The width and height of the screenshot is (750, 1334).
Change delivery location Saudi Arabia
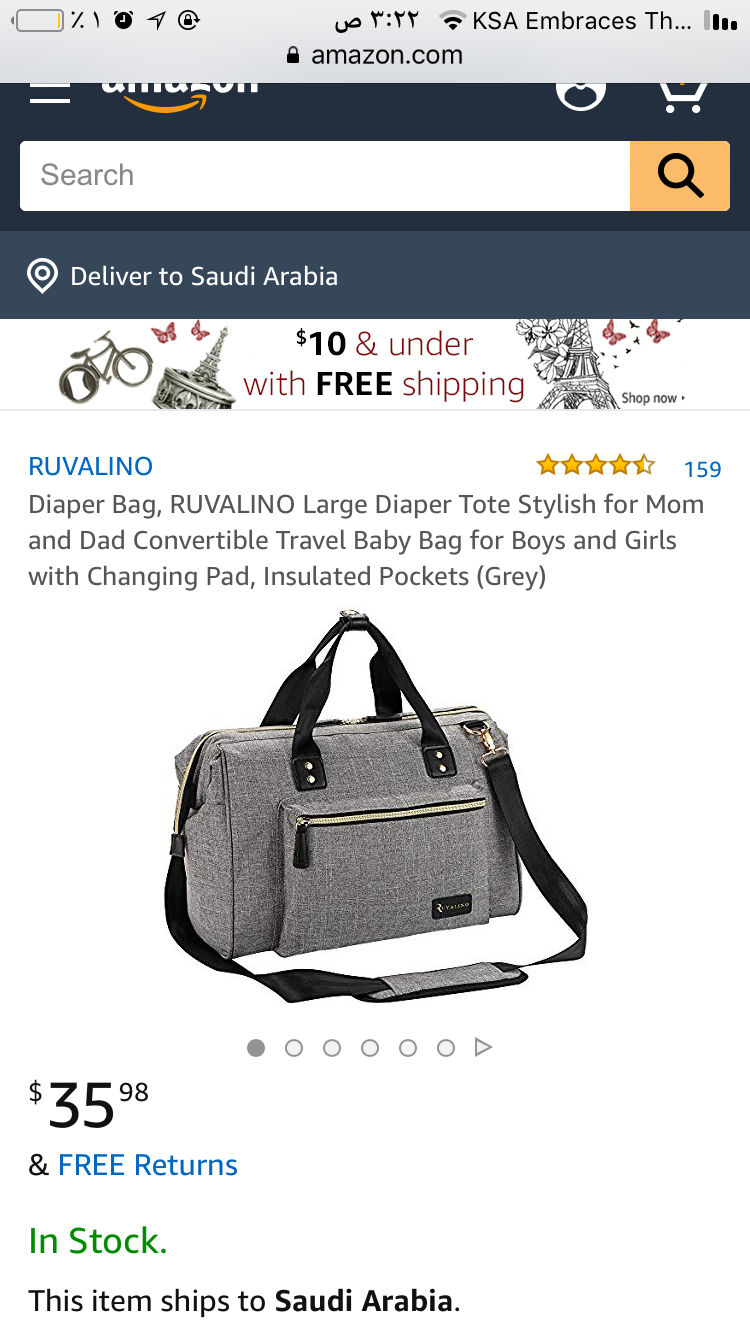coord(203,276)
